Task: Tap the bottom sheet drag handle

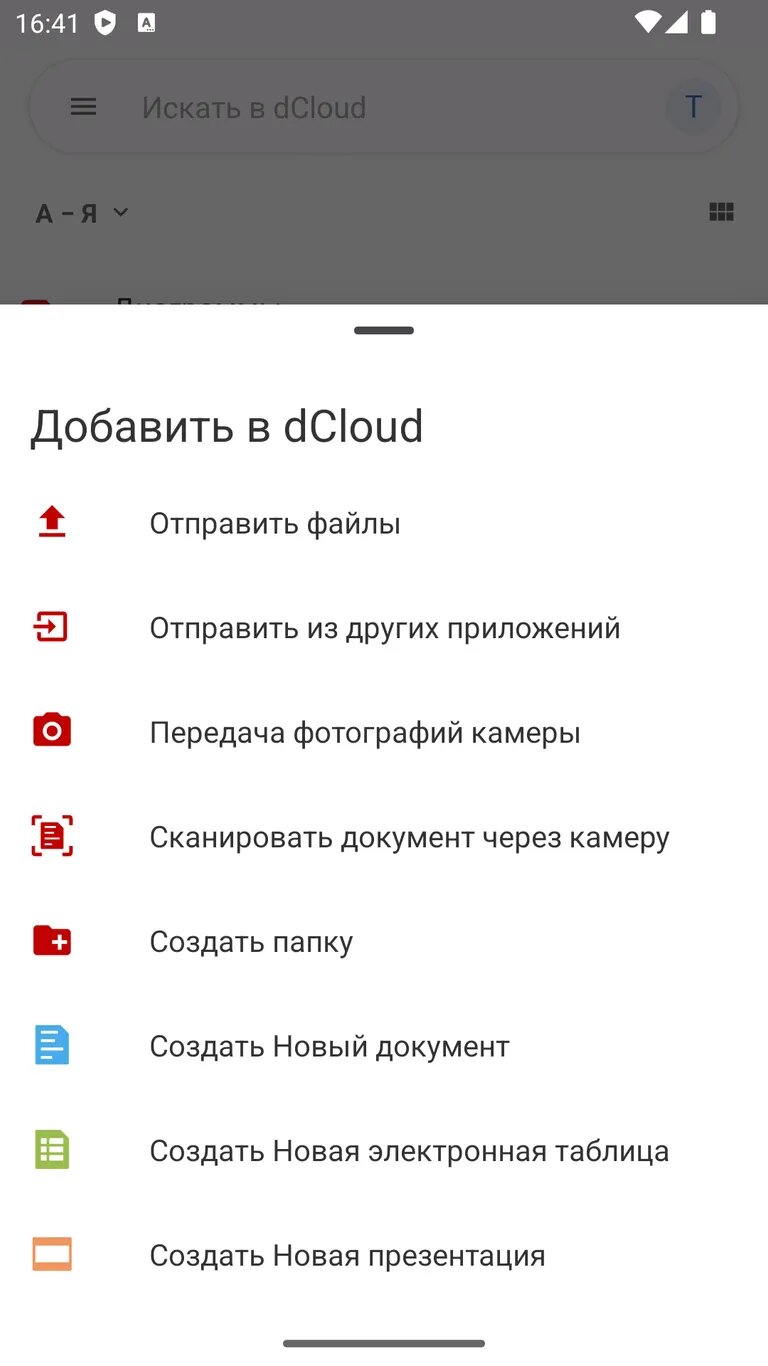Action: coord(384,330)
